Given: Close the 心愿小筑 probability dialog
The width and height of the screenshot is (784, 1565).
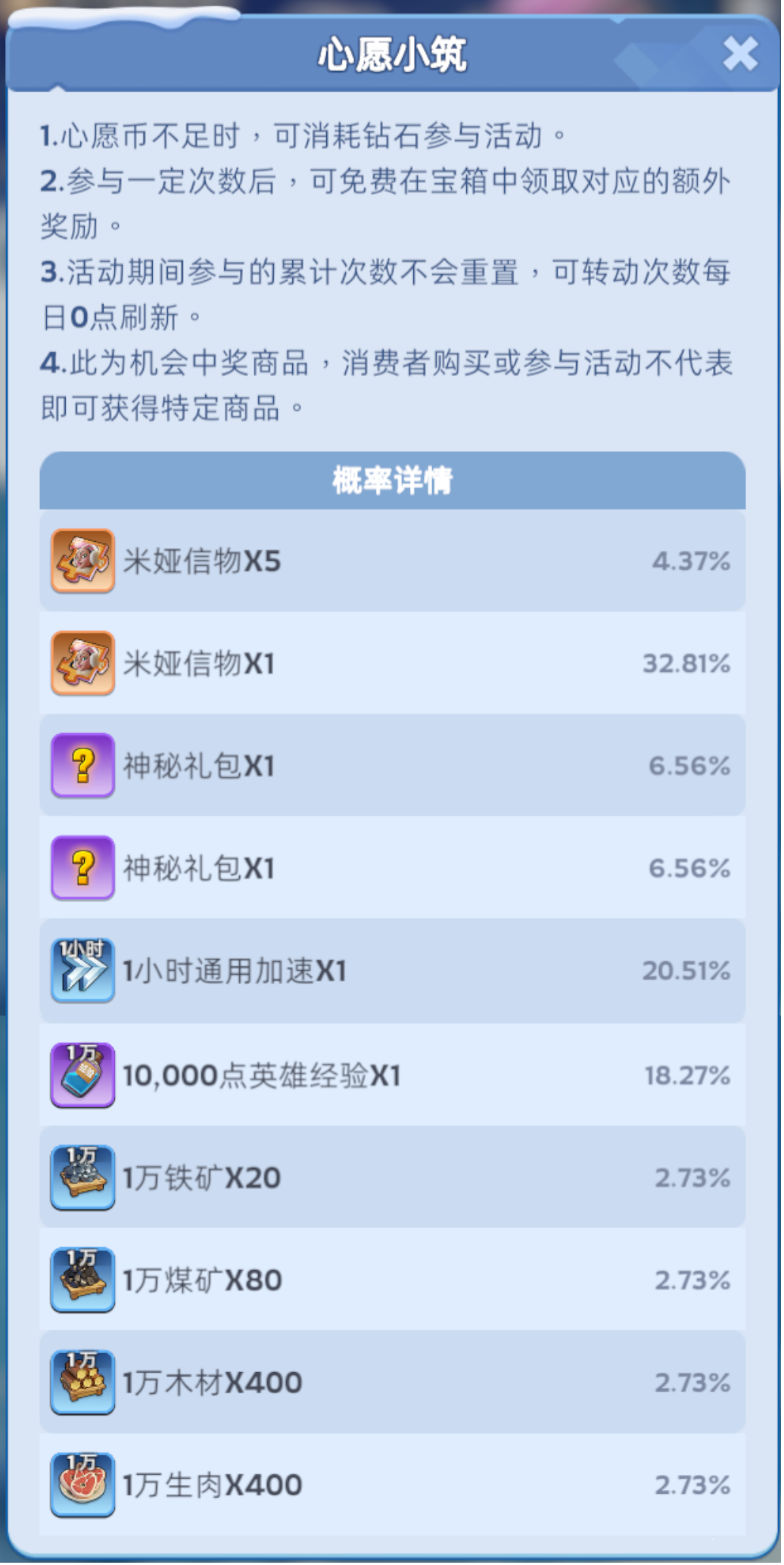Looking at the screenshot, I should pos(739,54).
